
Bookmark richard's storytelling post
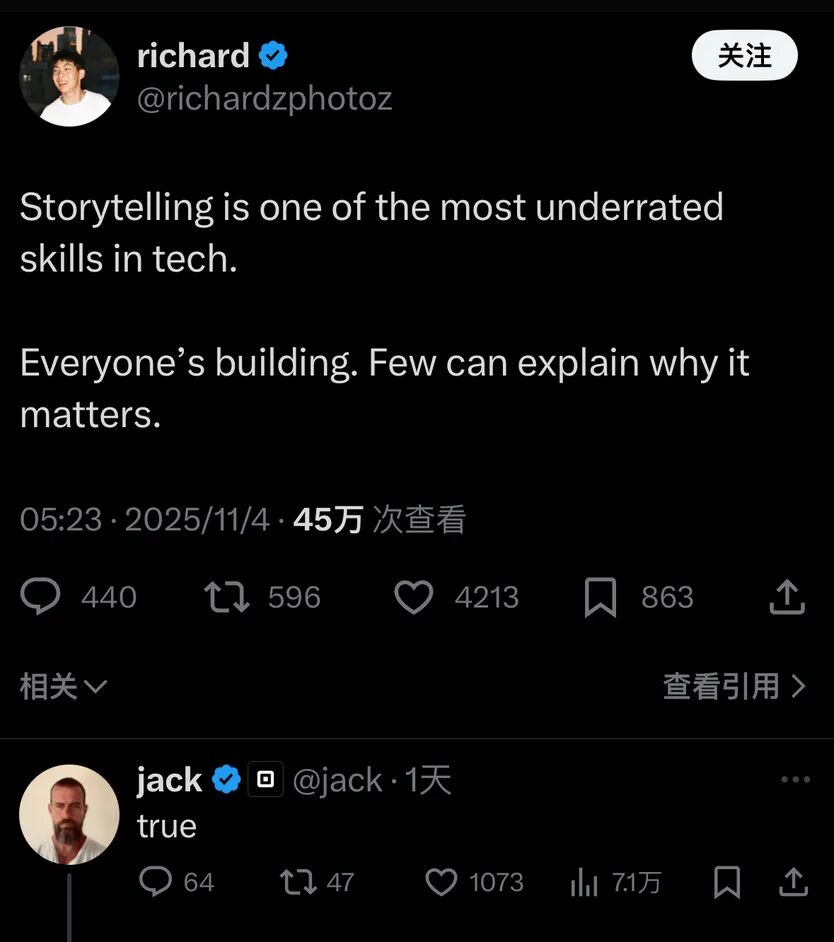[600, 597]
